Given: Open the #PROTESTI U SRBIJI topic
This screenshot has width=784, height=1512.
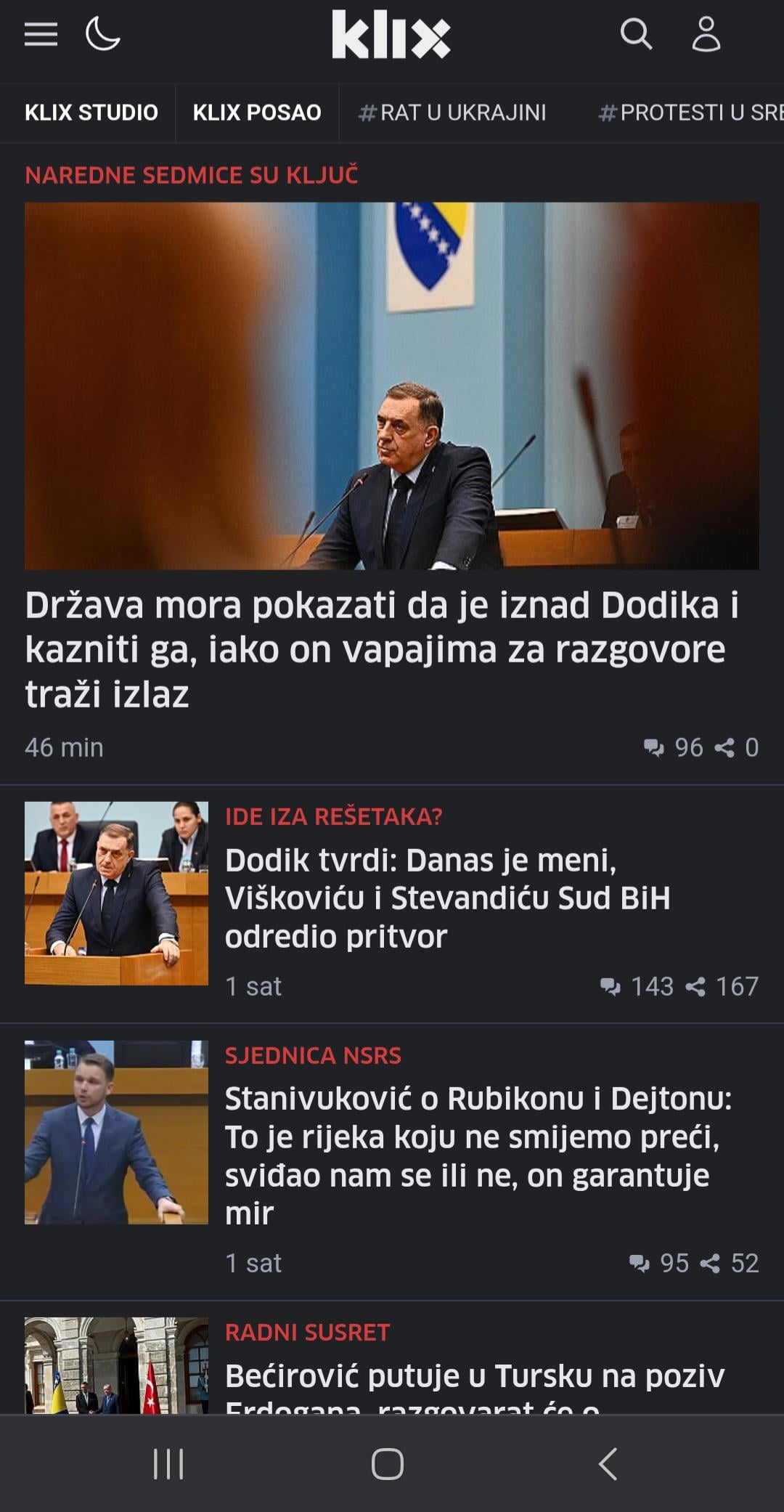Looking at the screenshot, I should (690, 113).
